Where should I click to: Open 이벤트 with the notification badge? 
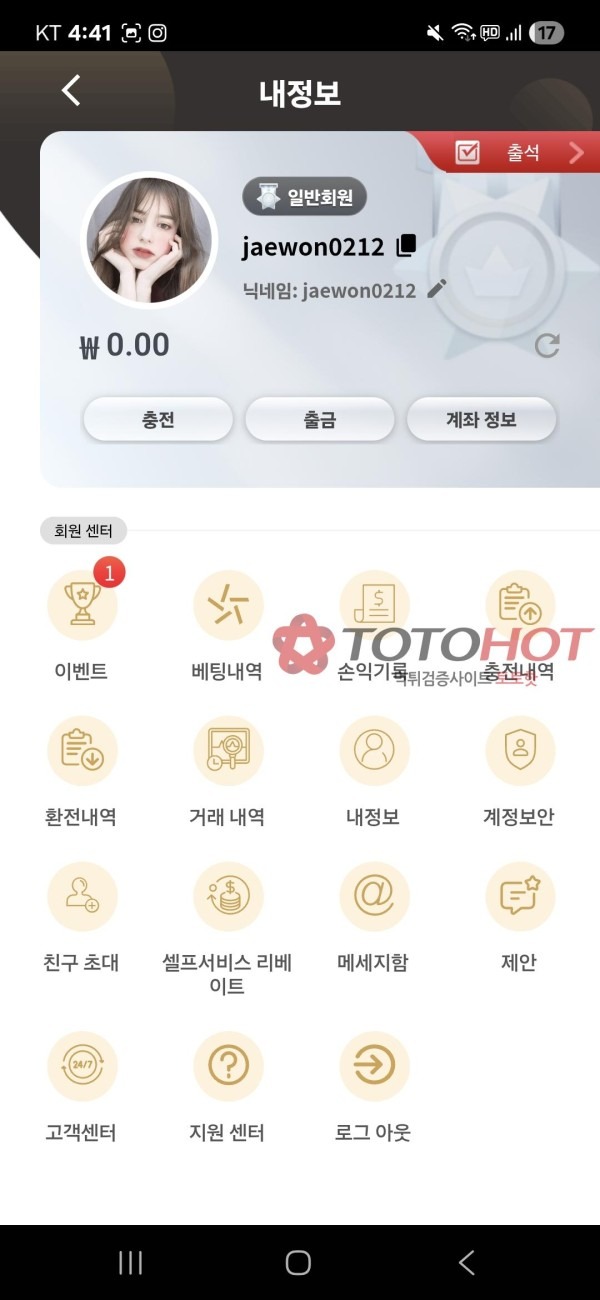coord(82,606)
